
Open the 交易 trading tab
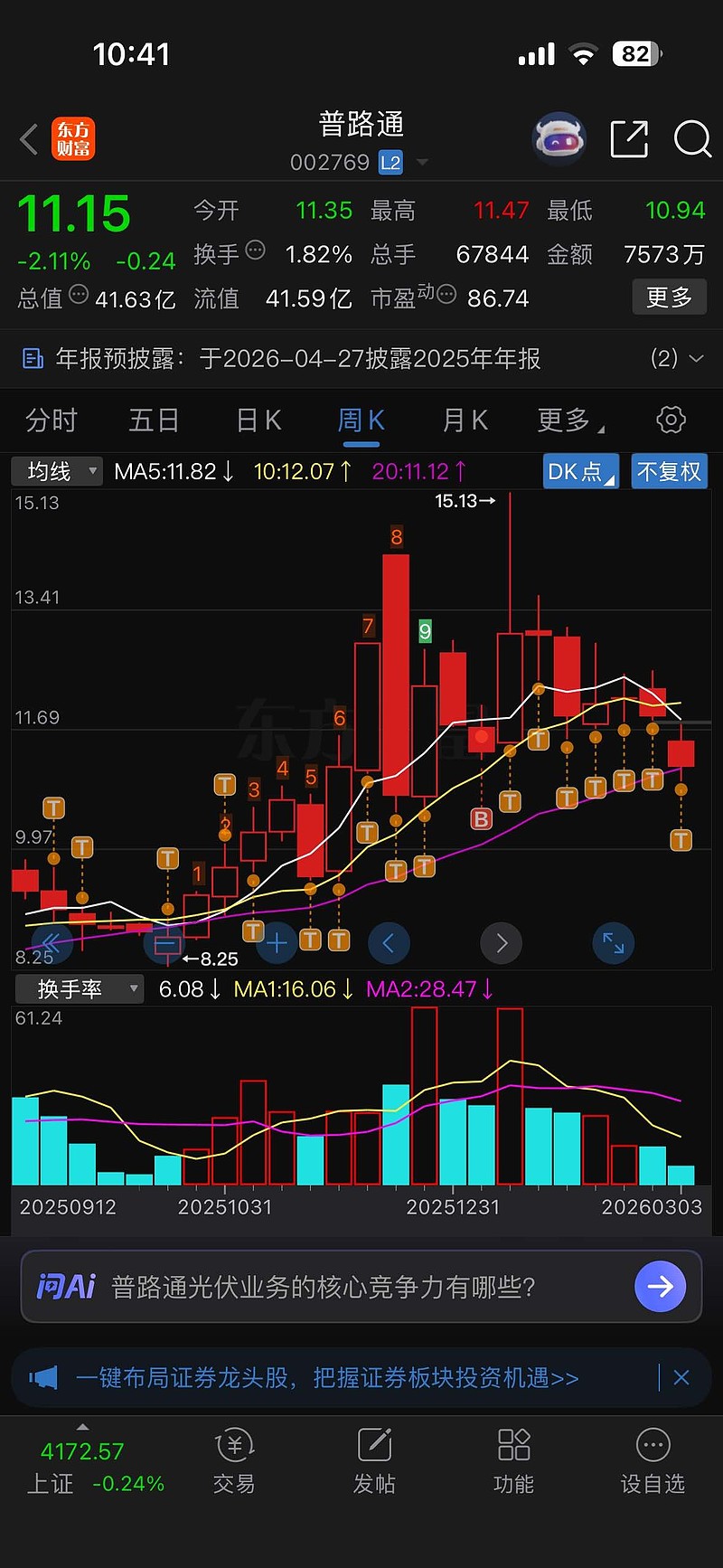click(x=234, y=1460)
